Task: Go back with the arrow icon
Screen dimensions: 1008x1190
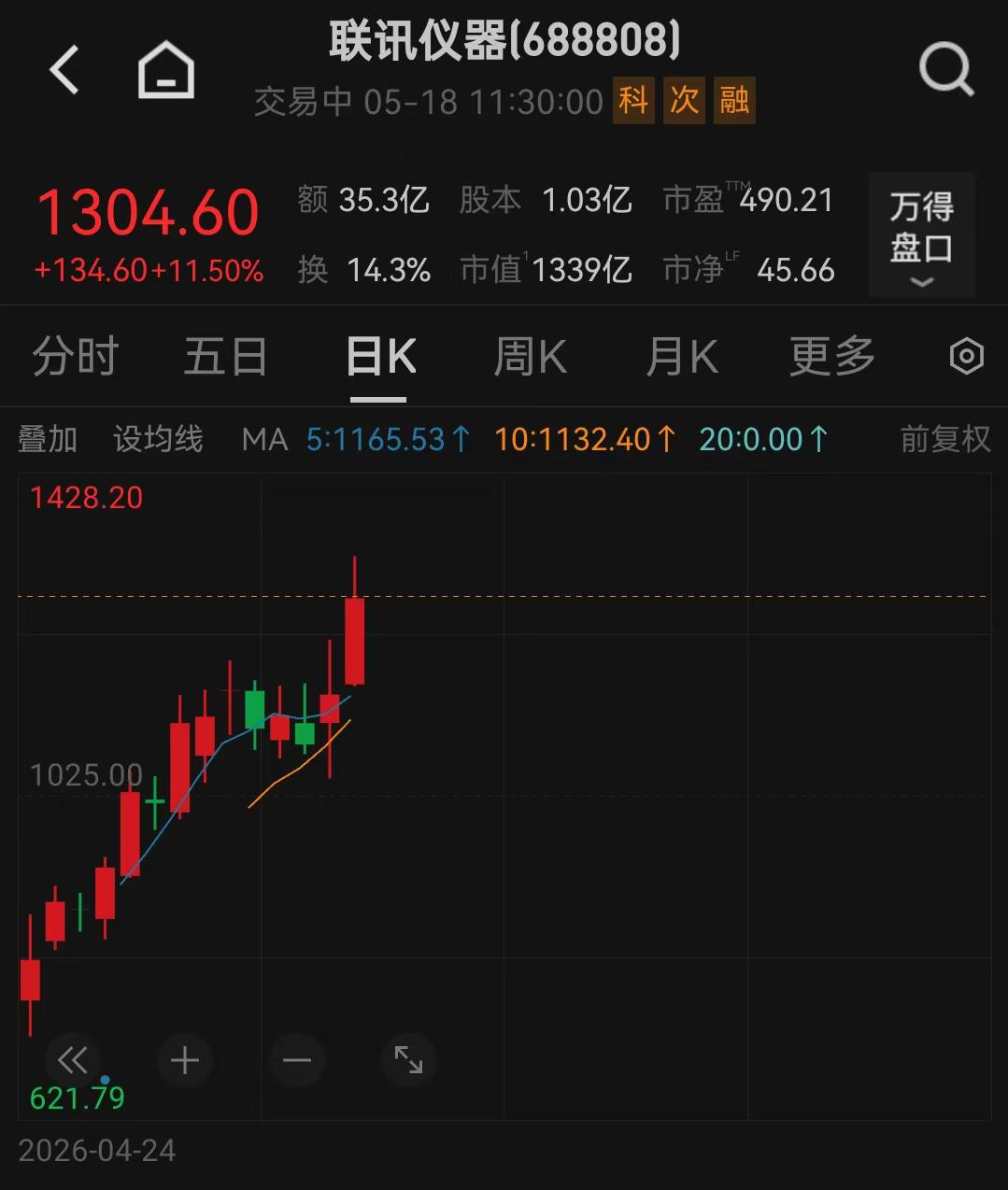Action: tap(64, 70)
